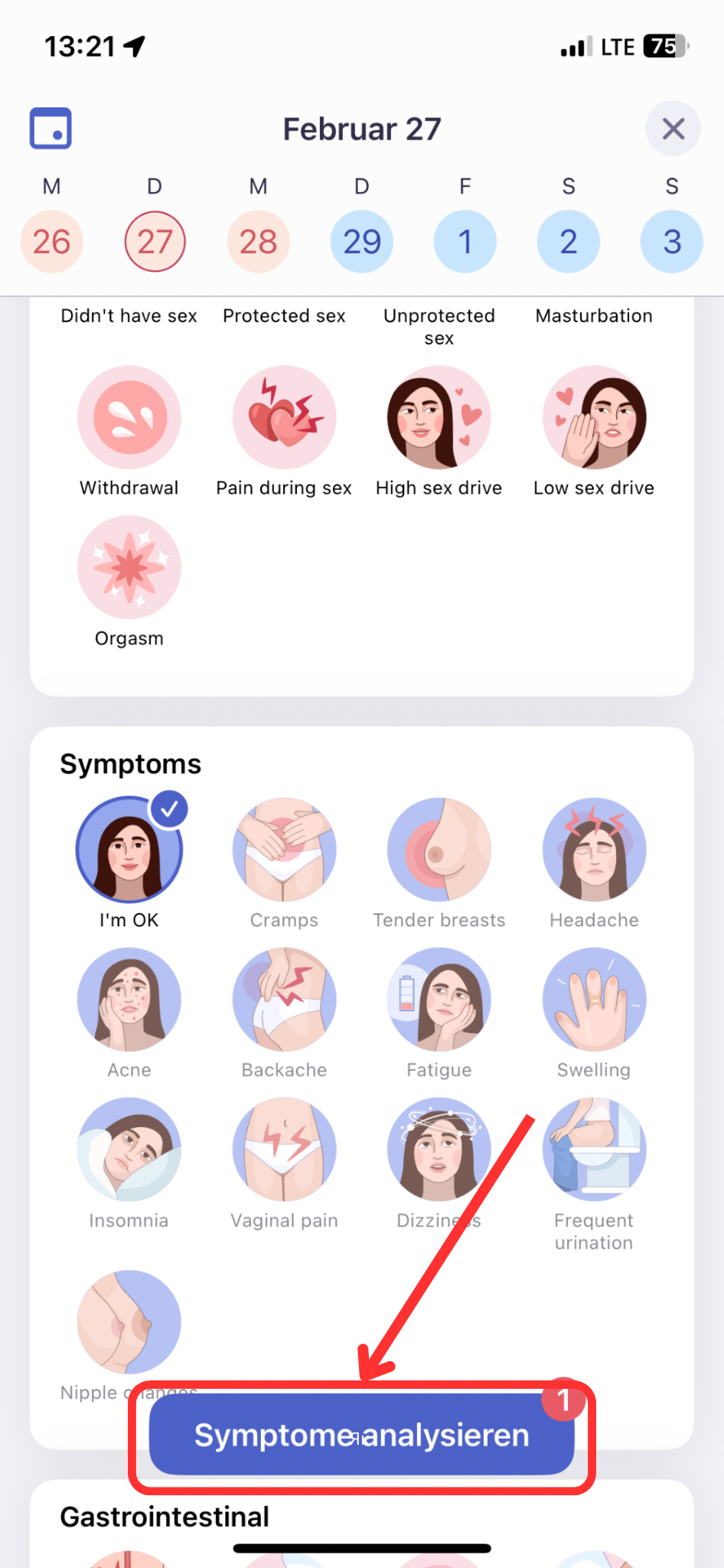724x1568 pixels.
Task: Select High sex drive
Action: tap(439, 417)
